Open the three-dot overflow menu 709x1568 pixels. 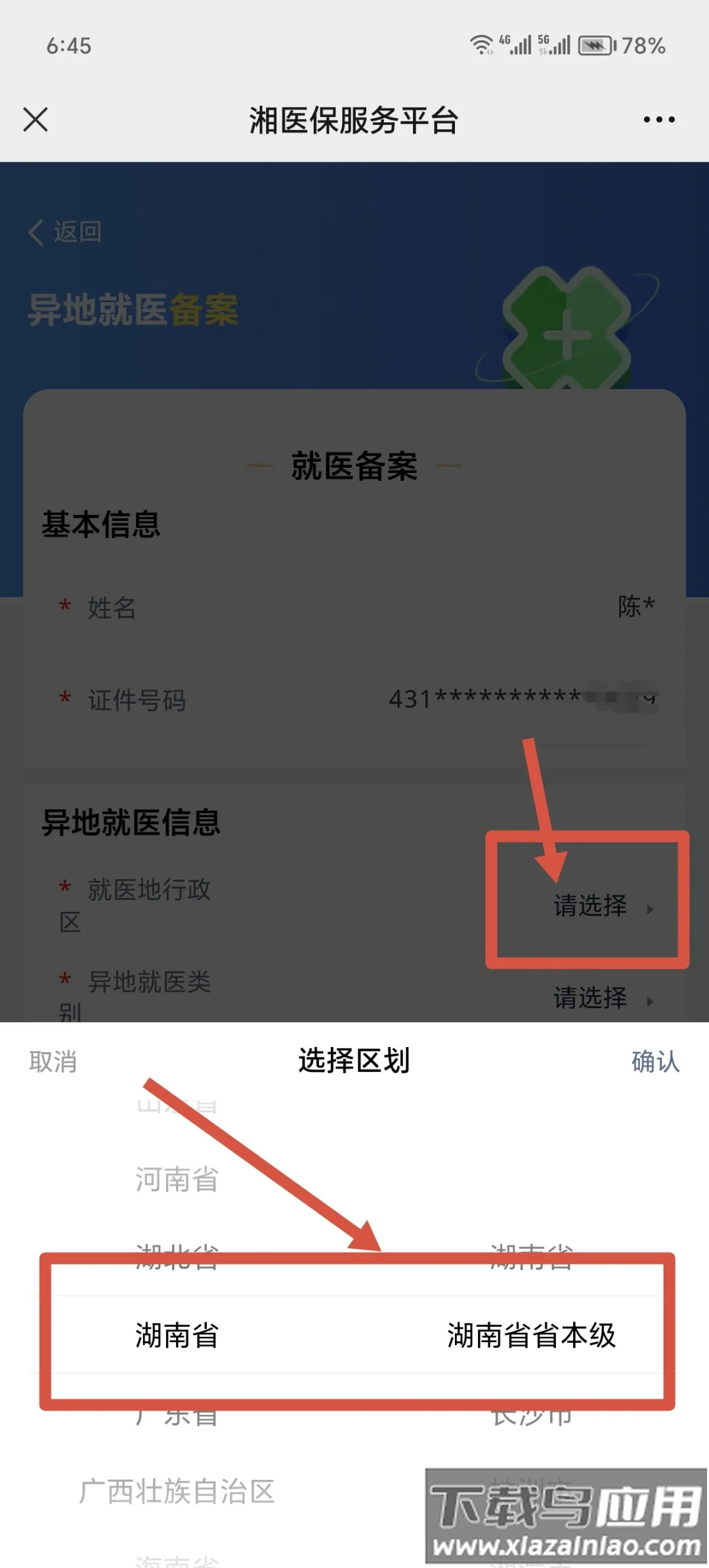(658, 120)
